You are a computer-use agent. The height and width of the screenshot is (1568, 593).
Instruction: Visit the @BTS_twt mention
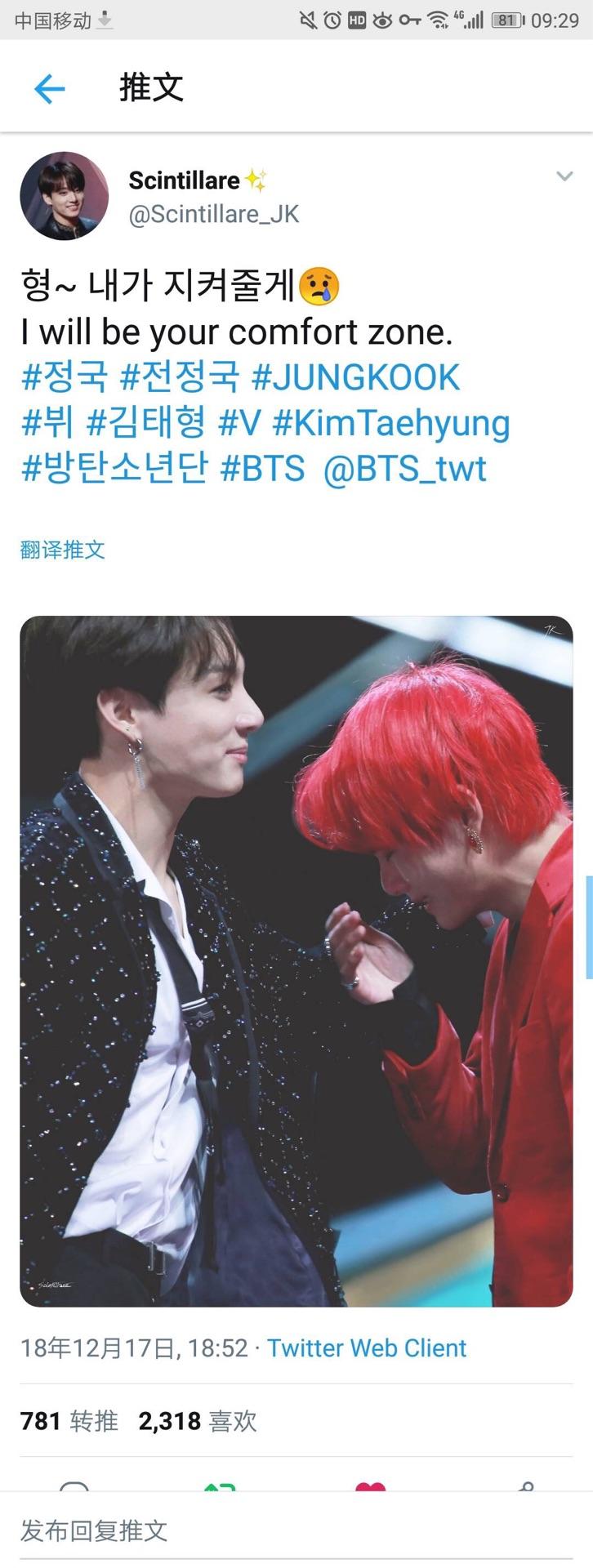tap(404, 469)
